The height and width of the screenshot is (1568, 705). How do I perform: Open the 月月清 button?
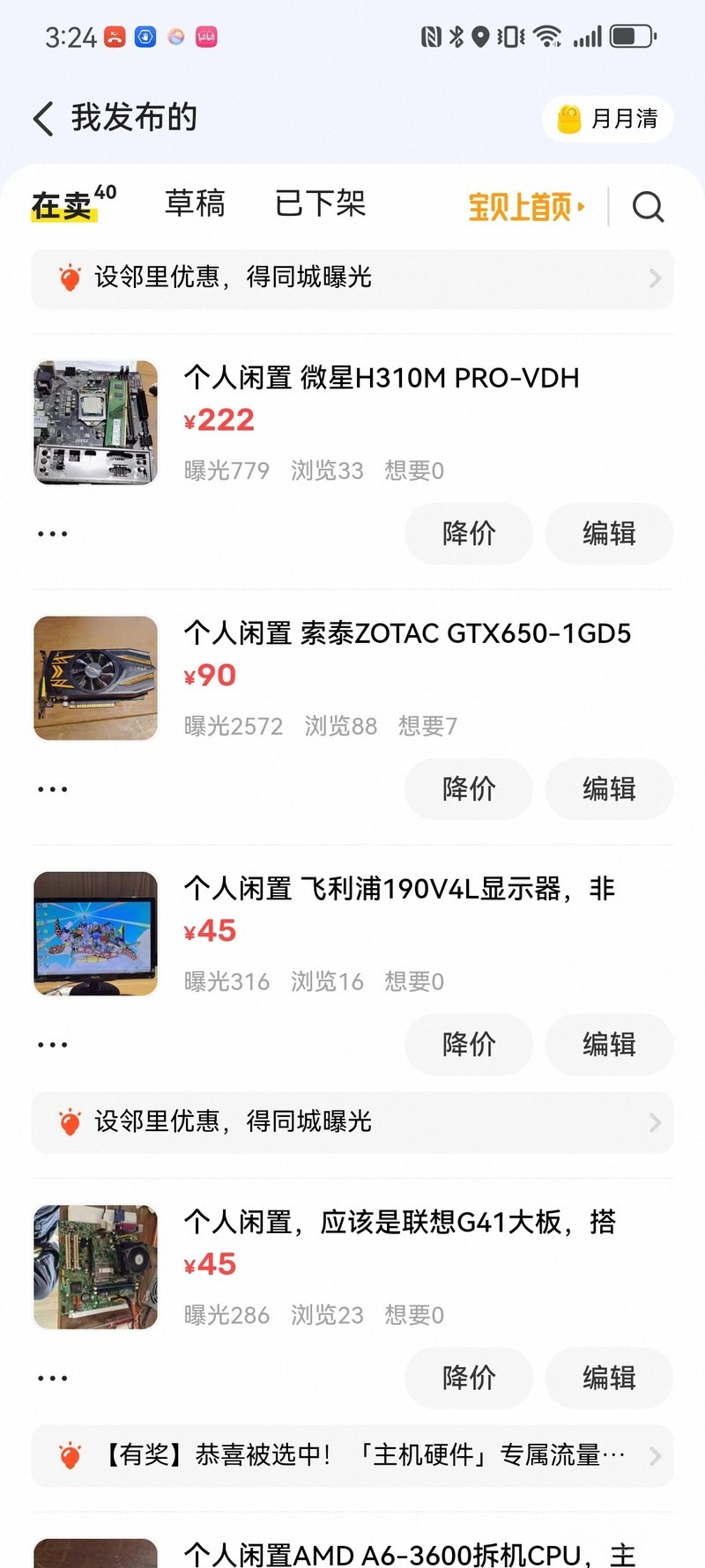(x=608, y=119)
